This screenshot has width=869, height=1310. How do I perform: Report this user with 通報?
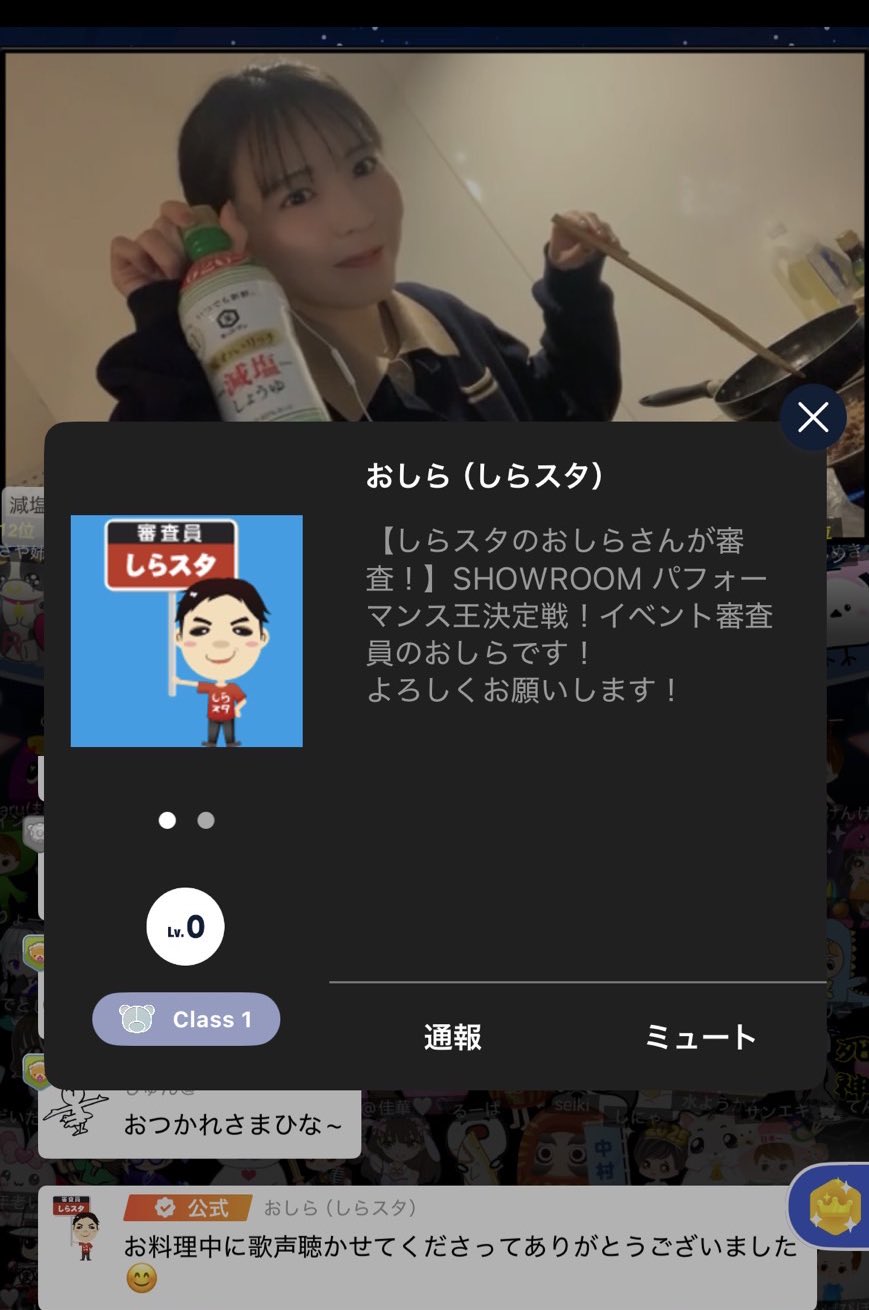click(x=452, y=1038)
